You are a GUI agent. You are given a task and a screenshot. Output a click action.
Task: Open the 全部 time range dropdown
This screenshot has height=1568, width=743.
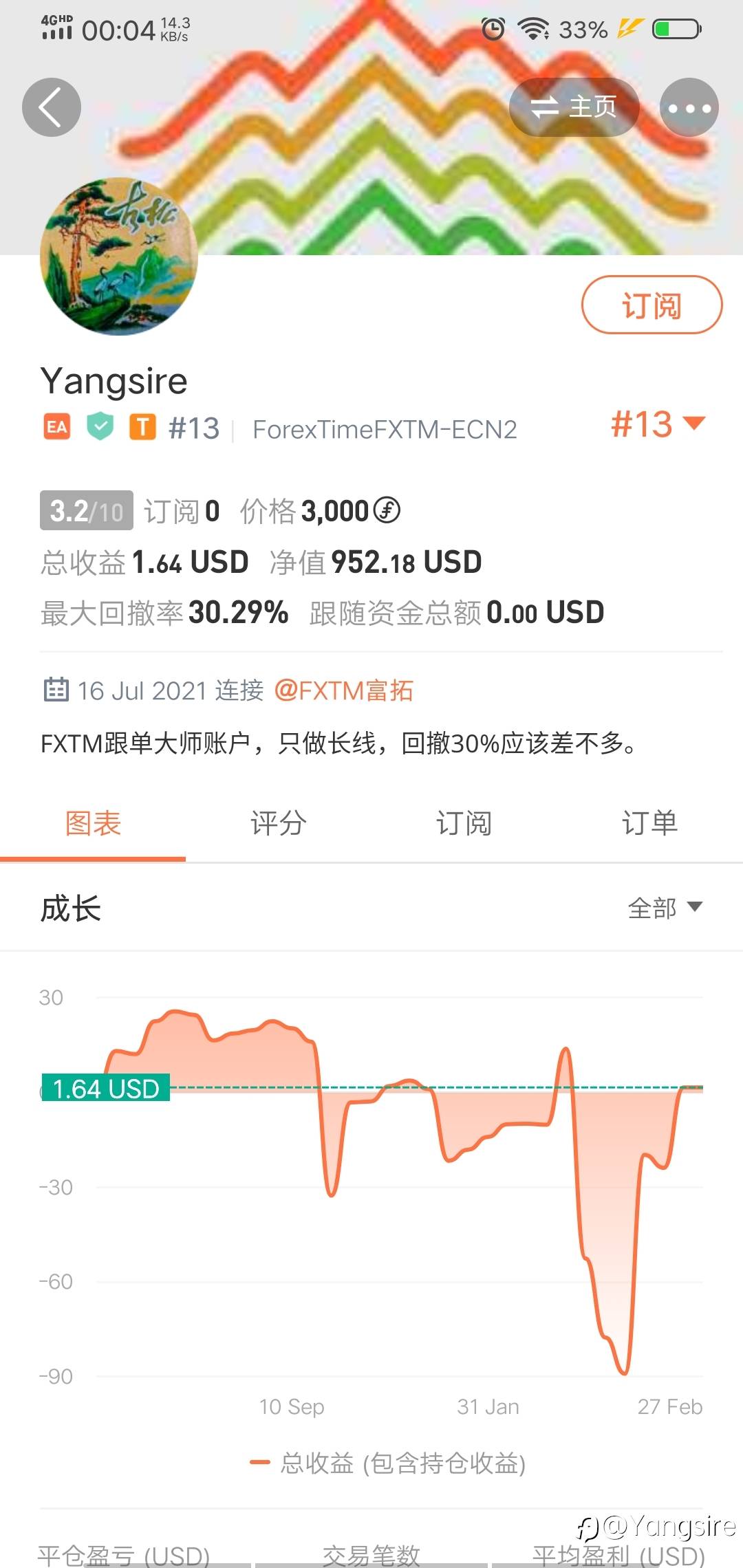(x=665, y=908)
